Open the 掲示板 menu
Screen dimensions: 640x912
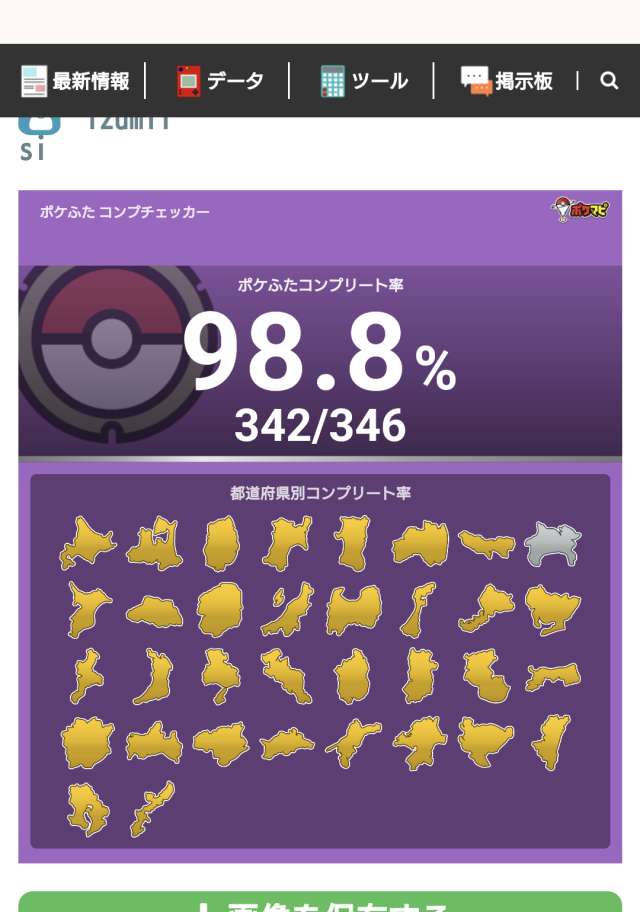507,81
